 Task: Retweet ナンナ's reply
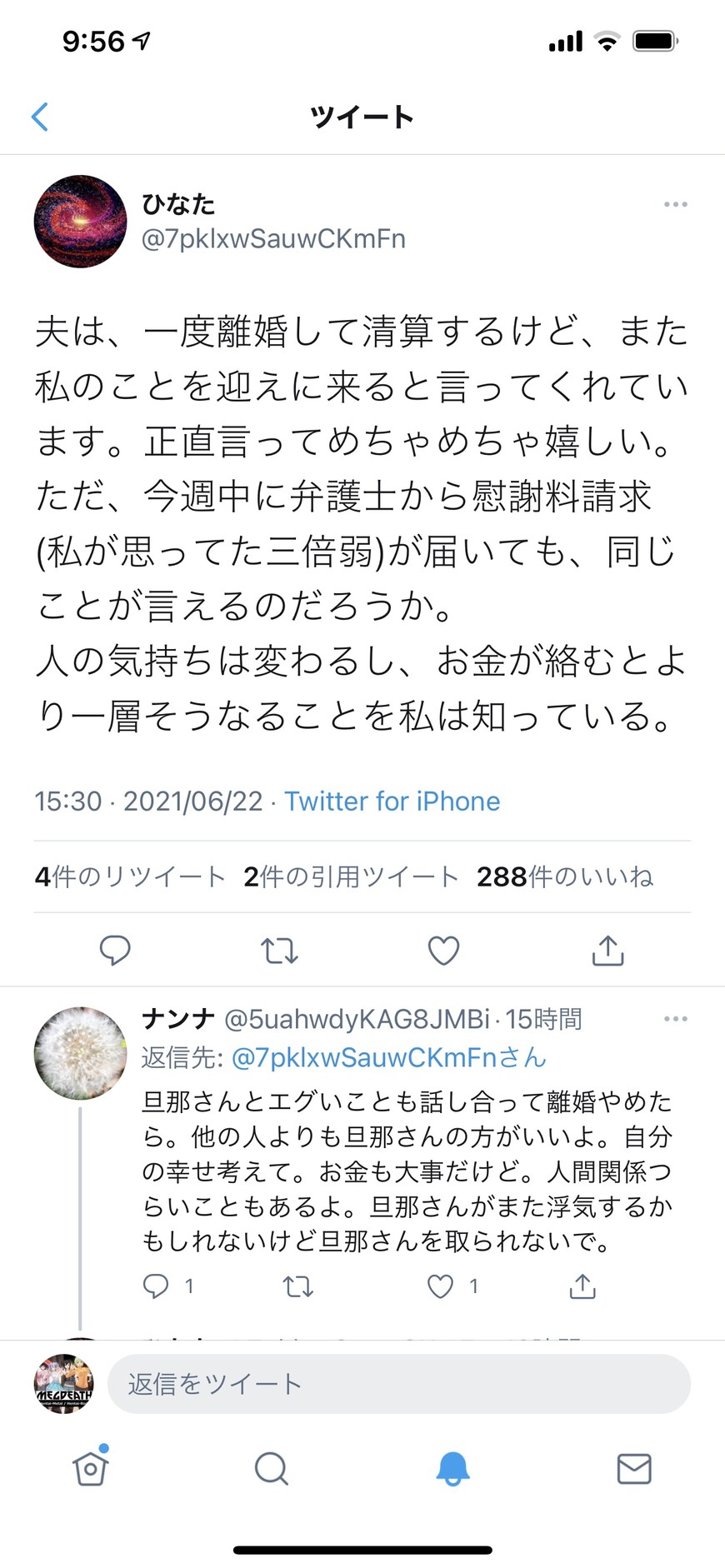pyautogui.click(x=297, y=1286)
